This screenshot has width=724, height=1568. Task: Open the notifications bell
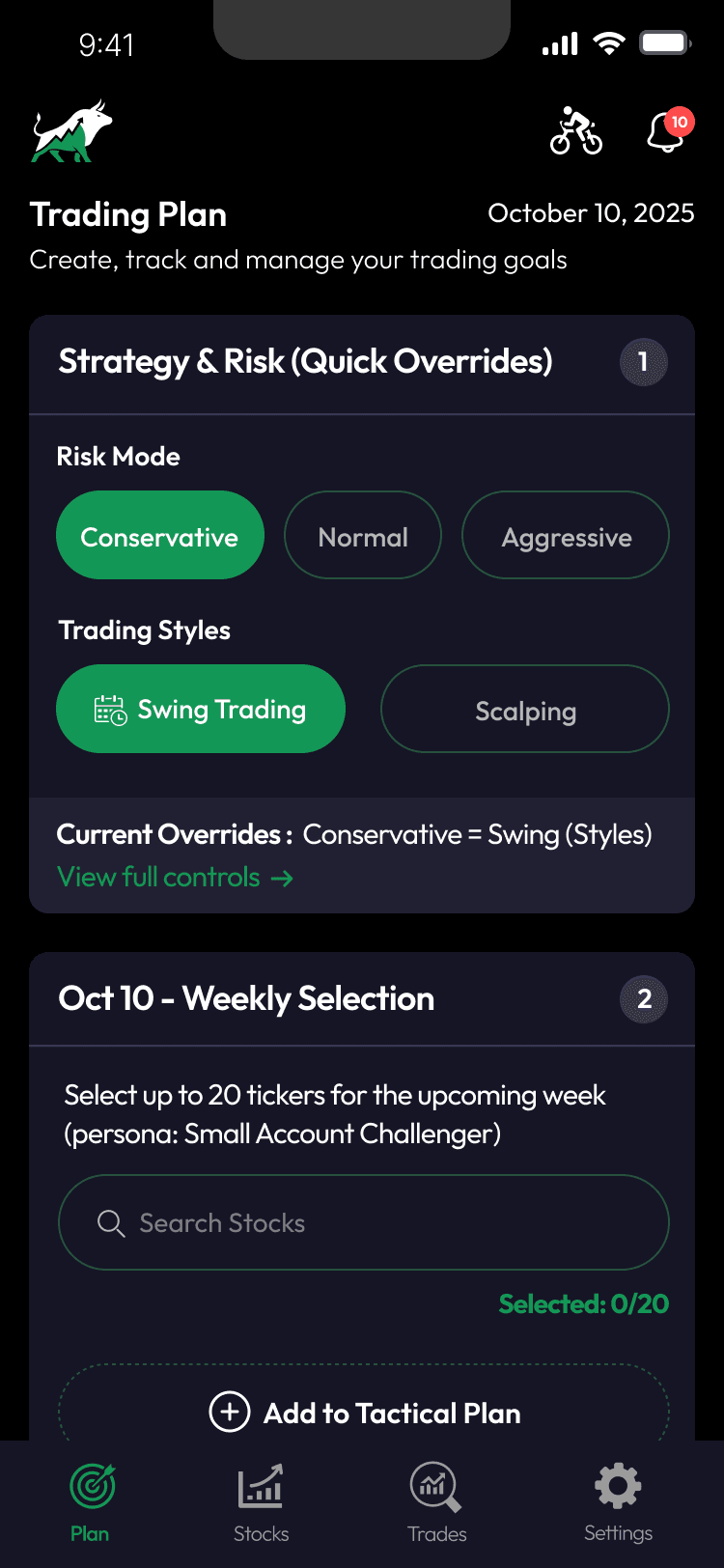[x=665, y=132]
